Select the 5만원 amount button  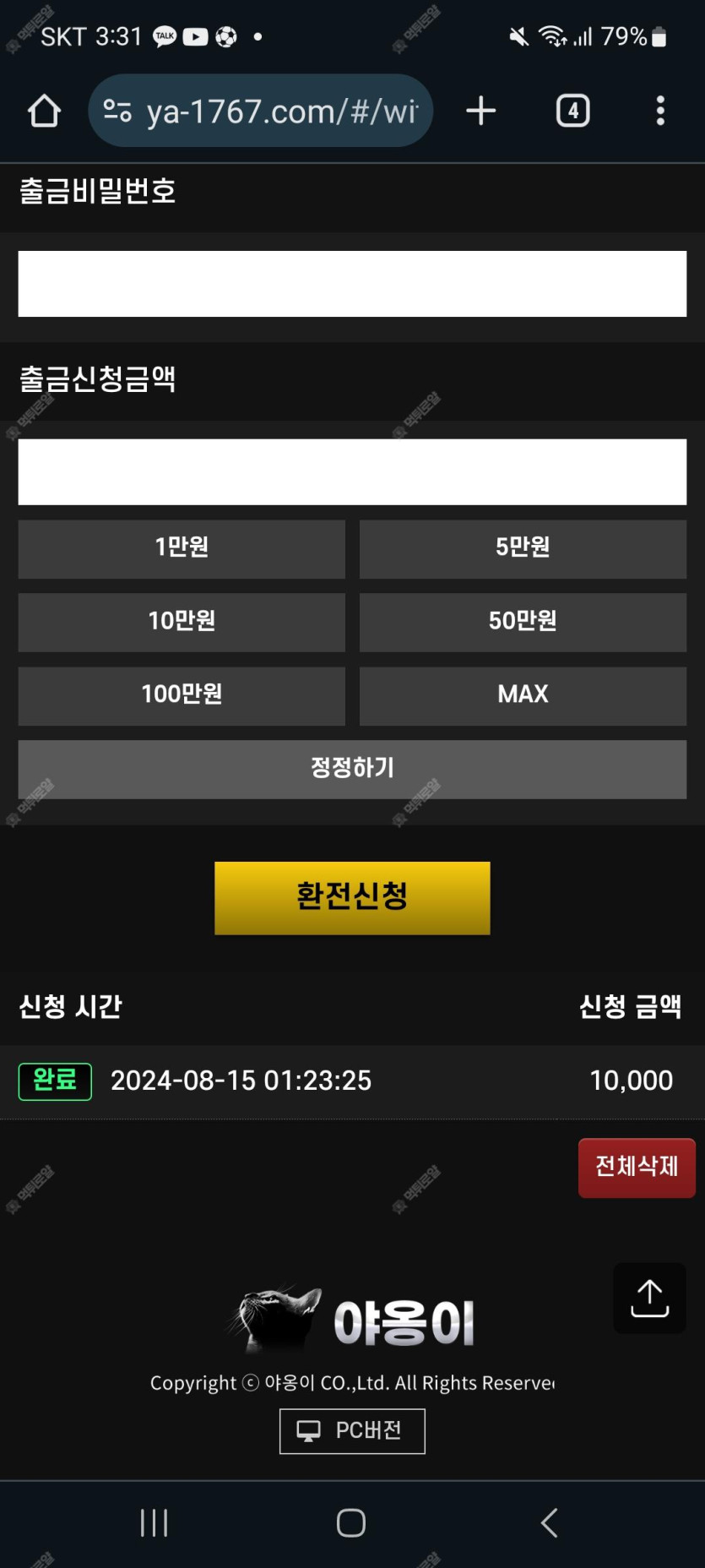coord(523,548)
